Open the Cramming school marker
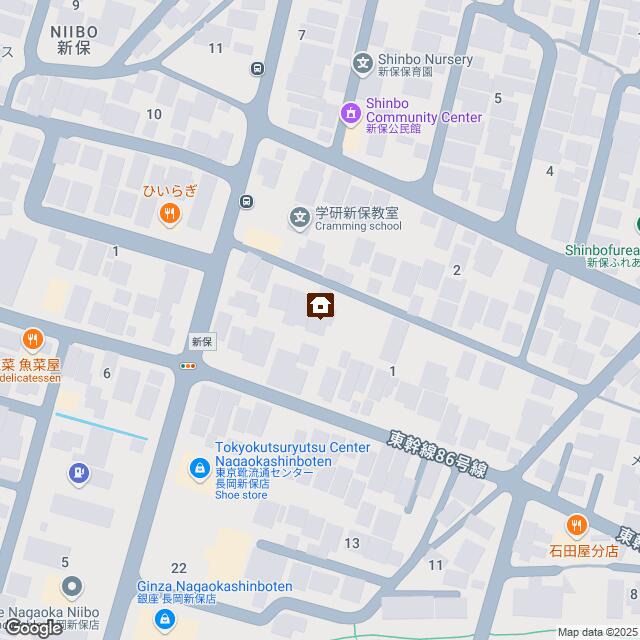 click(x=299, y=217)
